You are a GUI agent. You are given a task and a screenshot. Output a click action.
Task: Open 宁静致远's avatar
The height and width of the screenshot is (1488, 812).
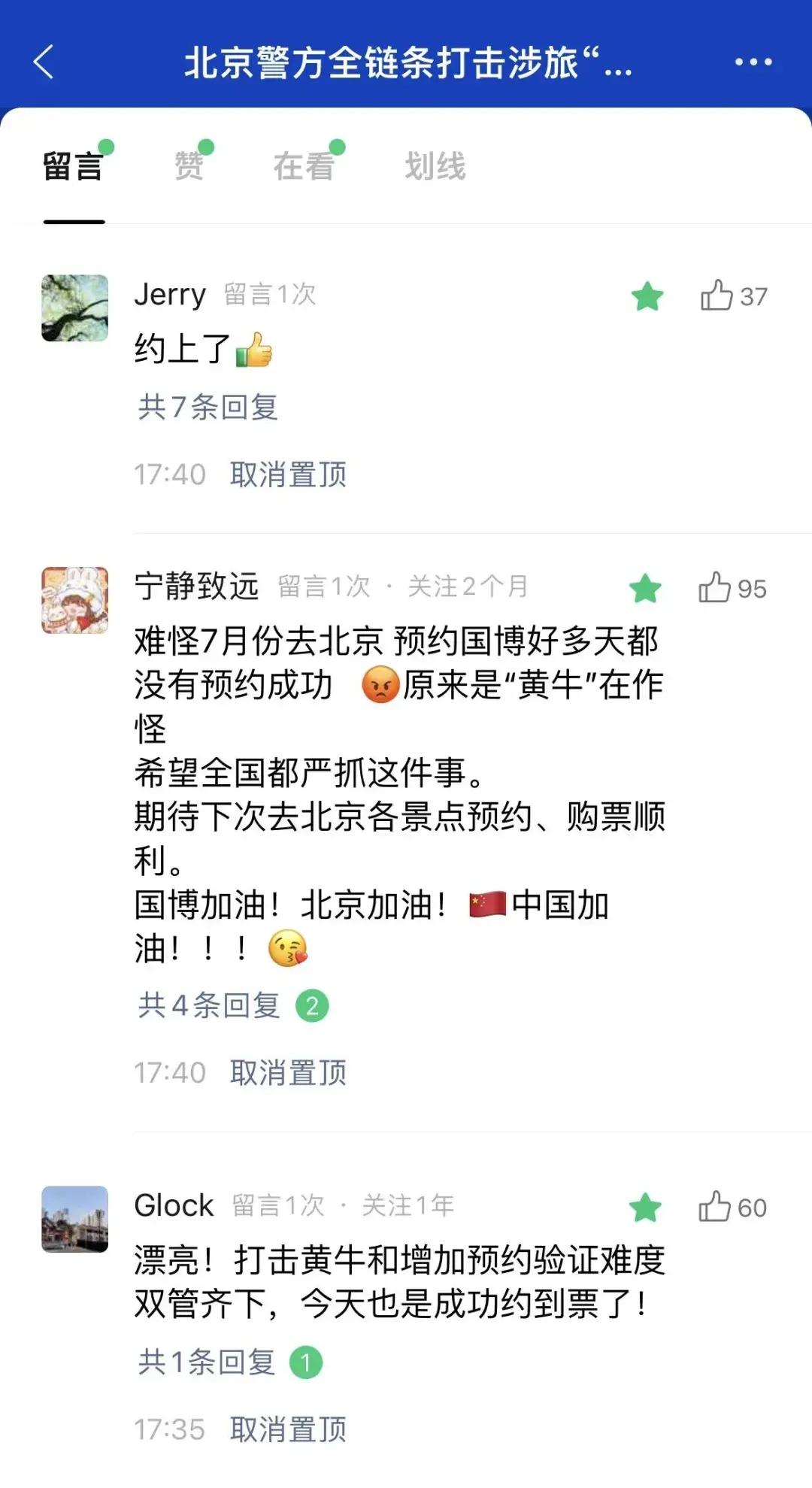click(x=74, y=600)
